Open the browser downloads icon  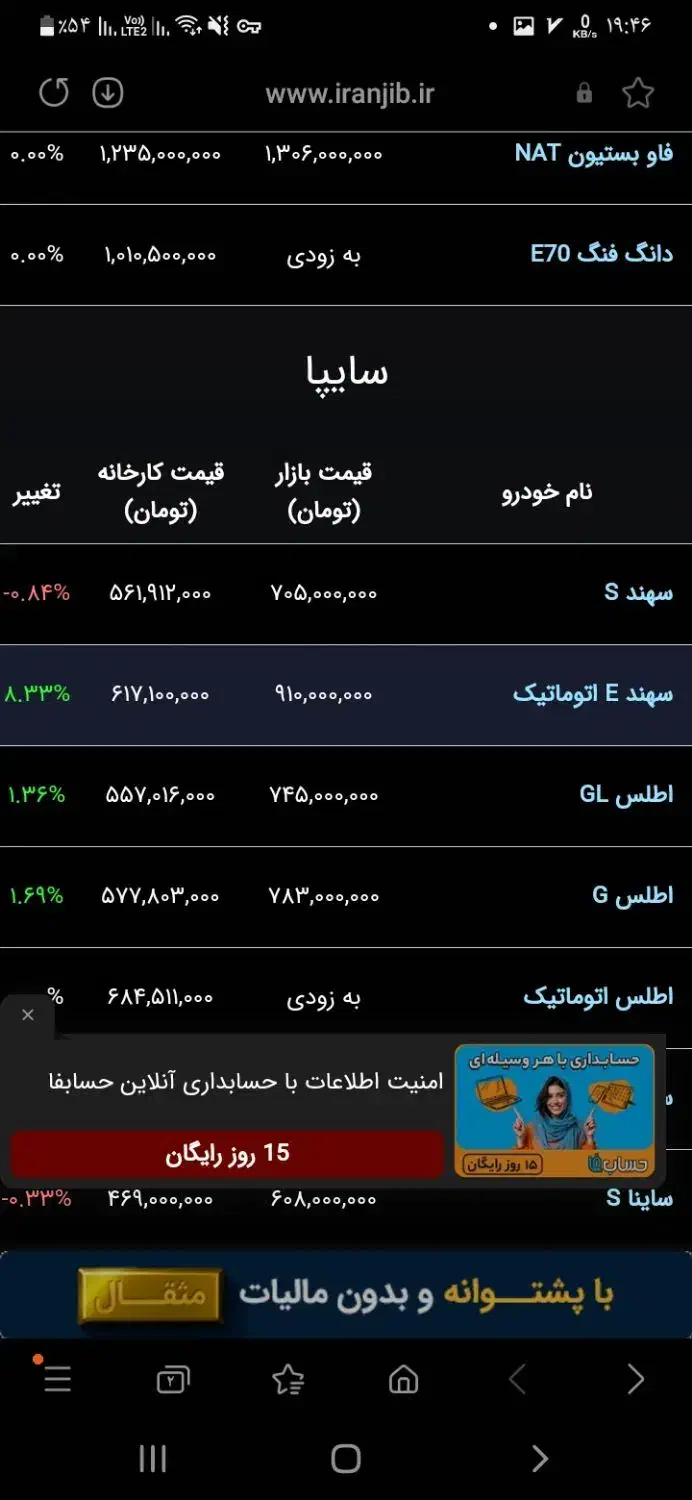coord(108,93)
